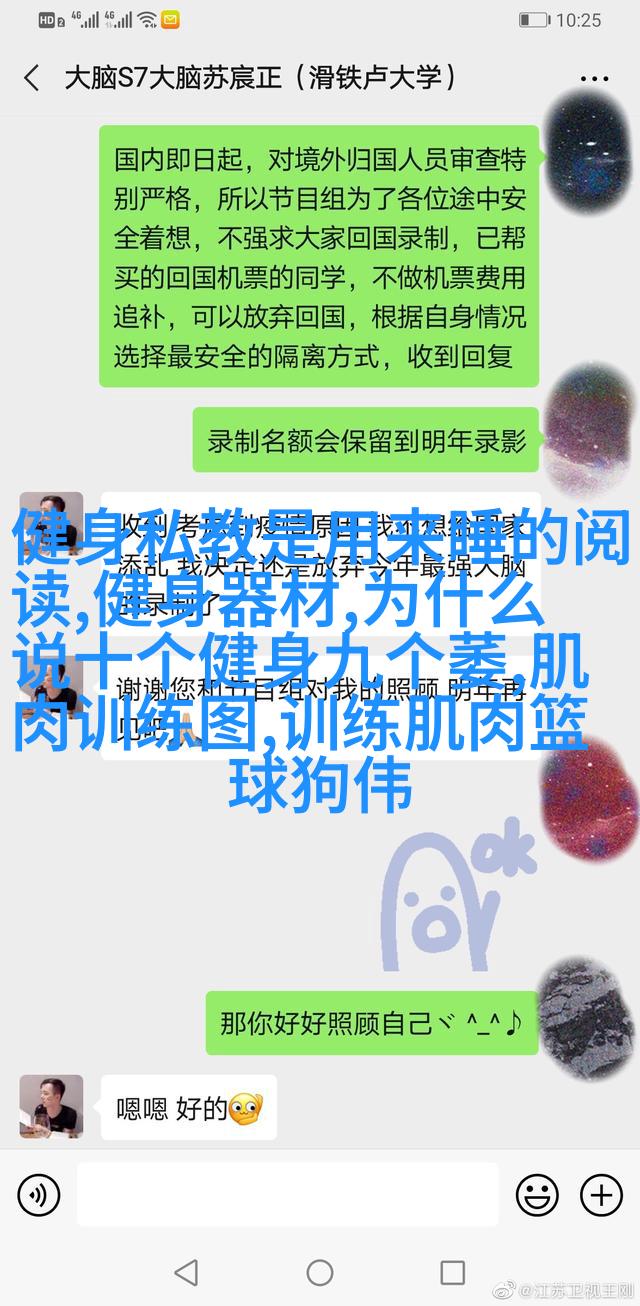This screenshot has height=1306, width=640.
Task: Open the sender's avatar beside 嗯嗯 好的
Action: [x=51, y=1109]
